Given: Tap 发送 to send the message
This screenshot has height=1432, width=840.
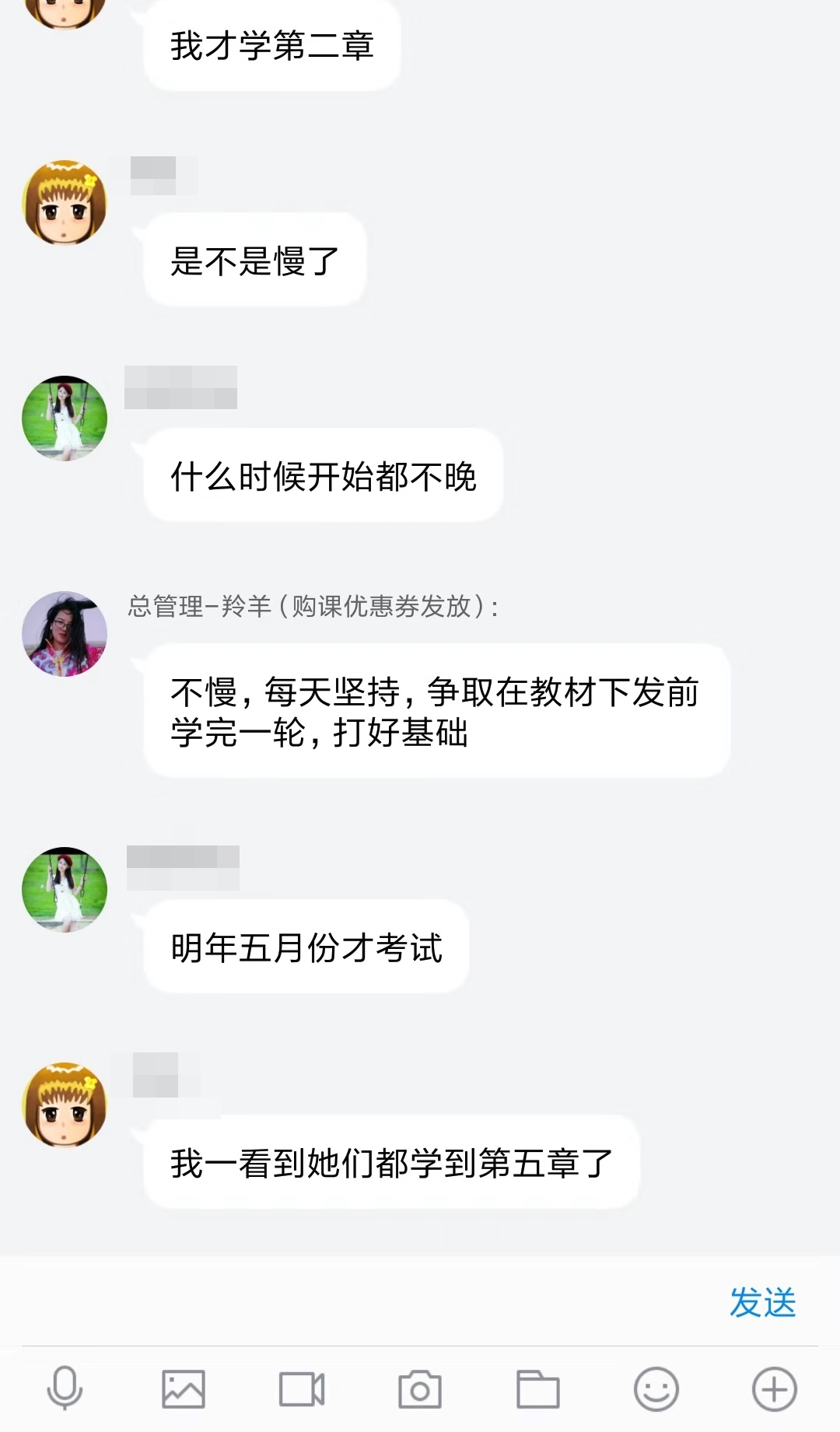Looking at the screenshot, I should (762, 1303).
